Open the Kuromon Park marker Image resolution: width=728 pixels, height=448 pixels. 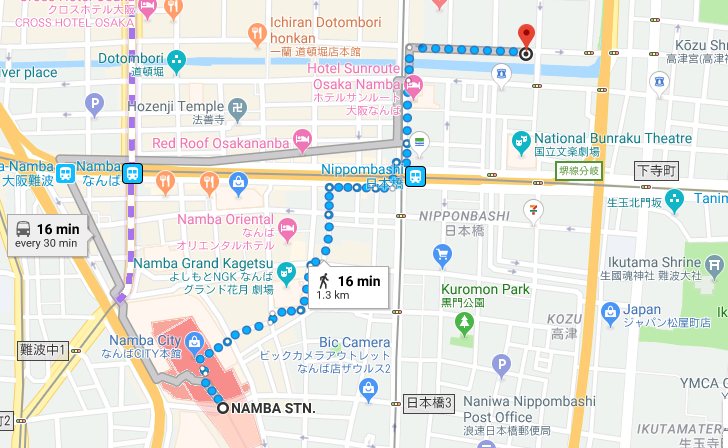click(463, 322)
